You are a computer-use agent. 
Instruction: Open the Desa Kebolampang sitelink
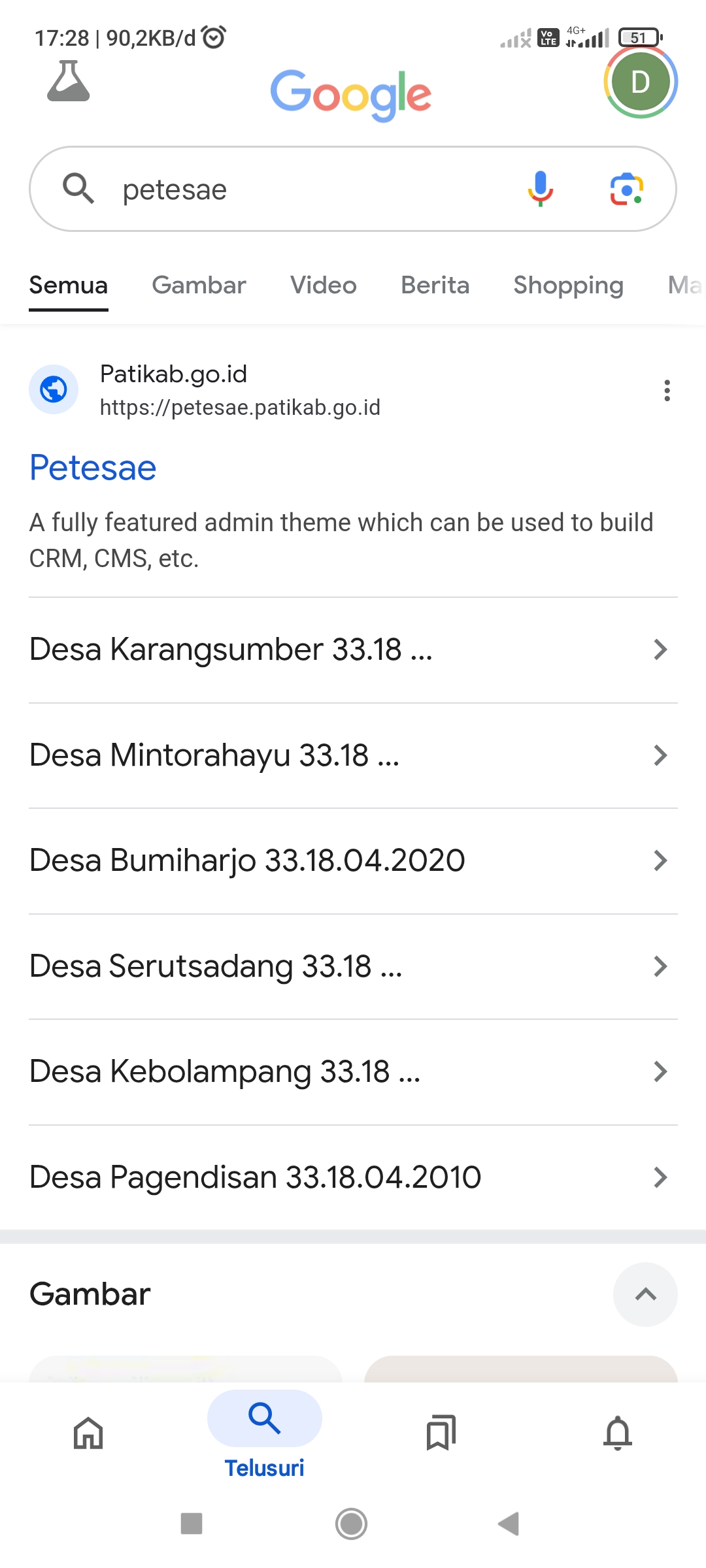pyautogui.click(x=353, y=1072)
